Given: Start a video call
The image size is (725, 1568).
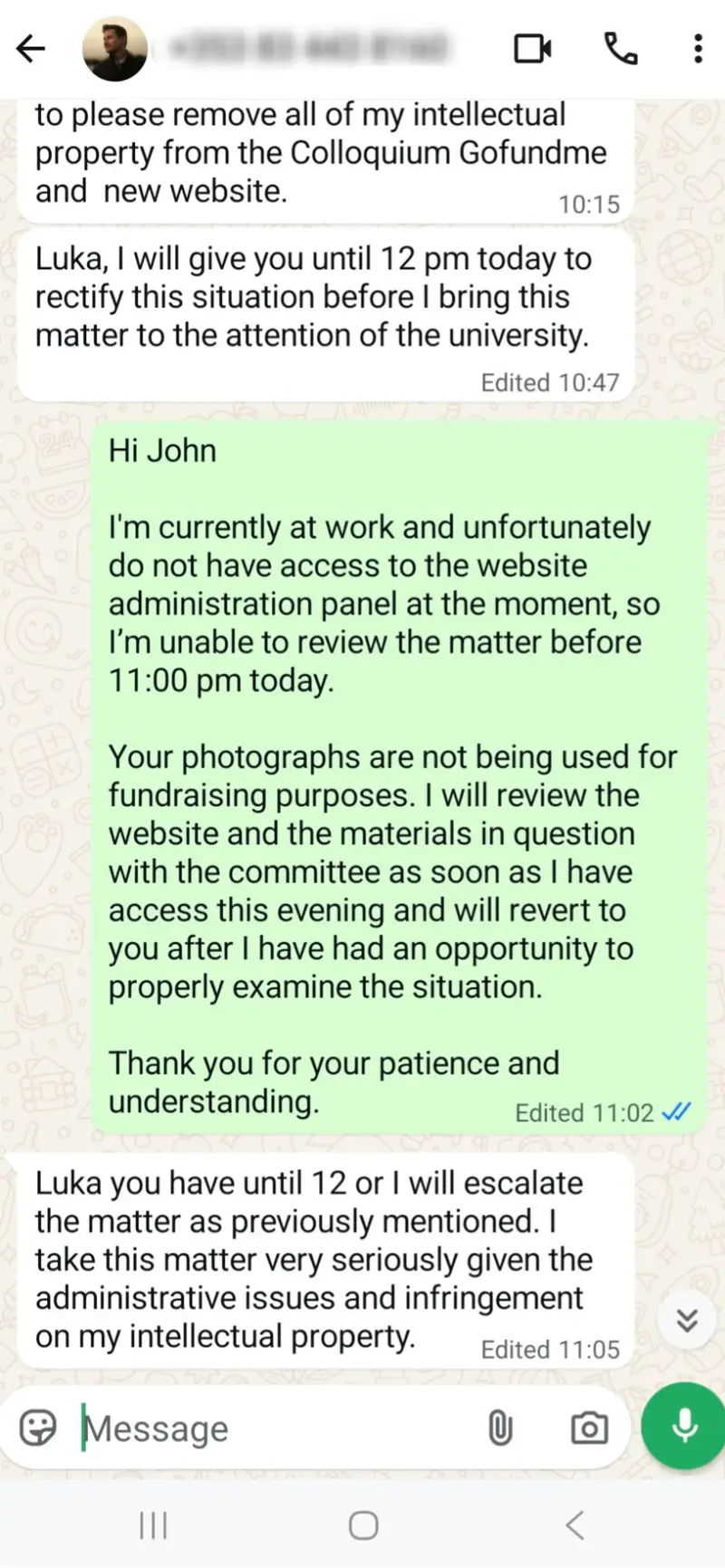Looking at the screenshot, I should click(x=533, y=49).
